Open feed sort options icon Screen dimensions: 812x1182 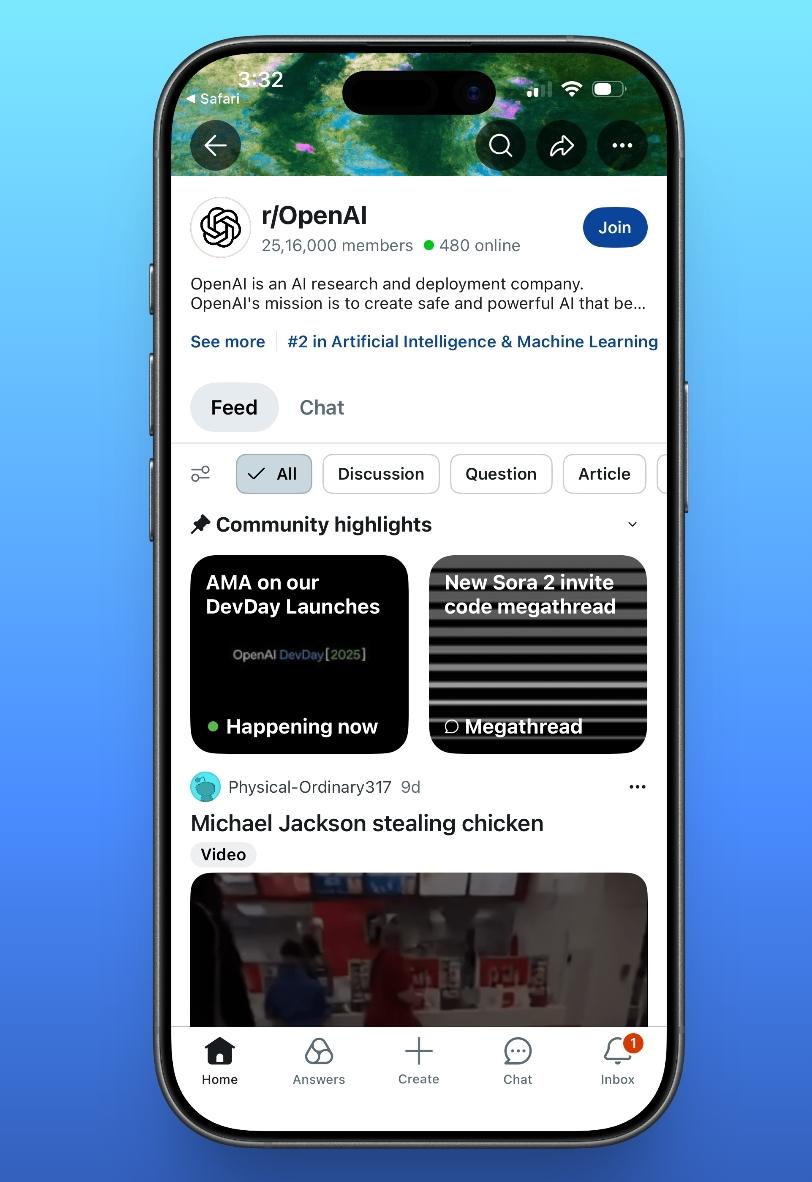point(201,474)
